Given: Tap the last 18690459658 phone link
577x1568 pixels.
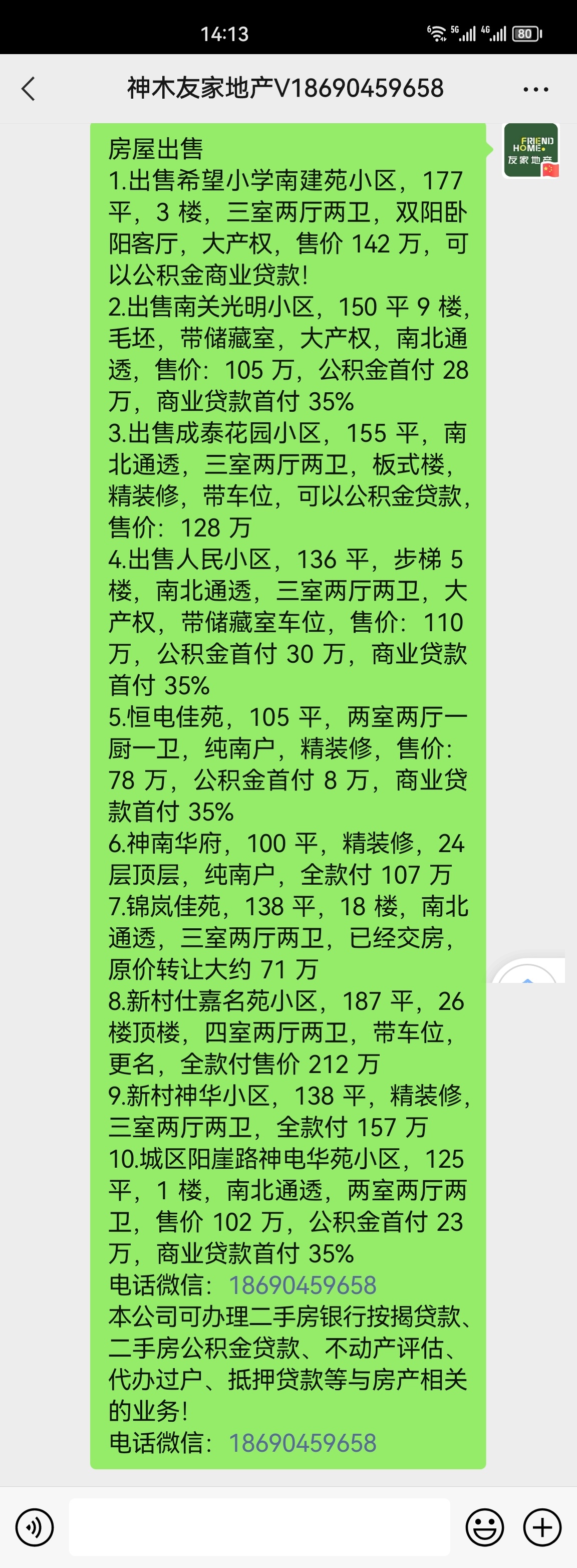Looking at the screenshot, I should pyautogui.click(x=303, y=1443).
